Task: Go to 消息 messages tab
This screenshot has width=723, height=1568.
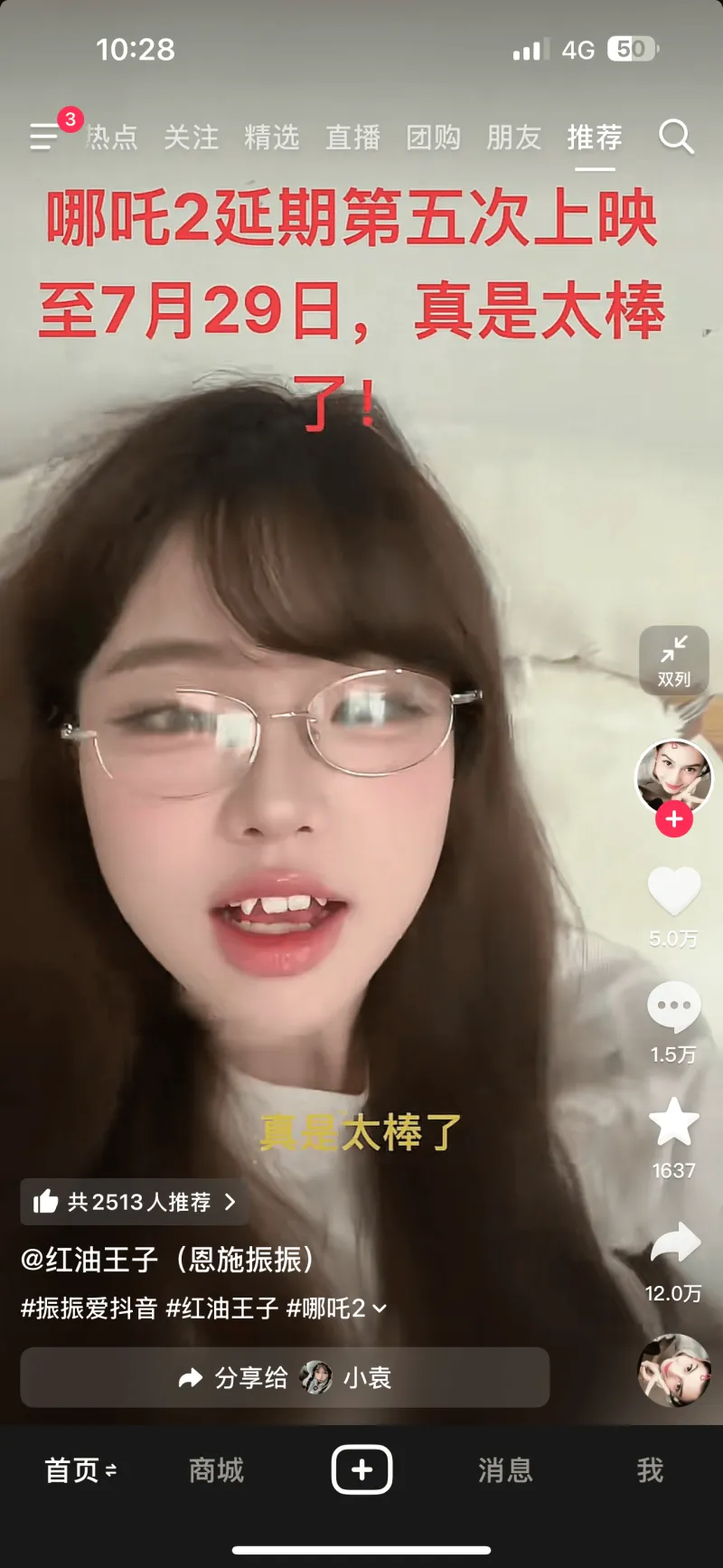Action: (505, 1470)
